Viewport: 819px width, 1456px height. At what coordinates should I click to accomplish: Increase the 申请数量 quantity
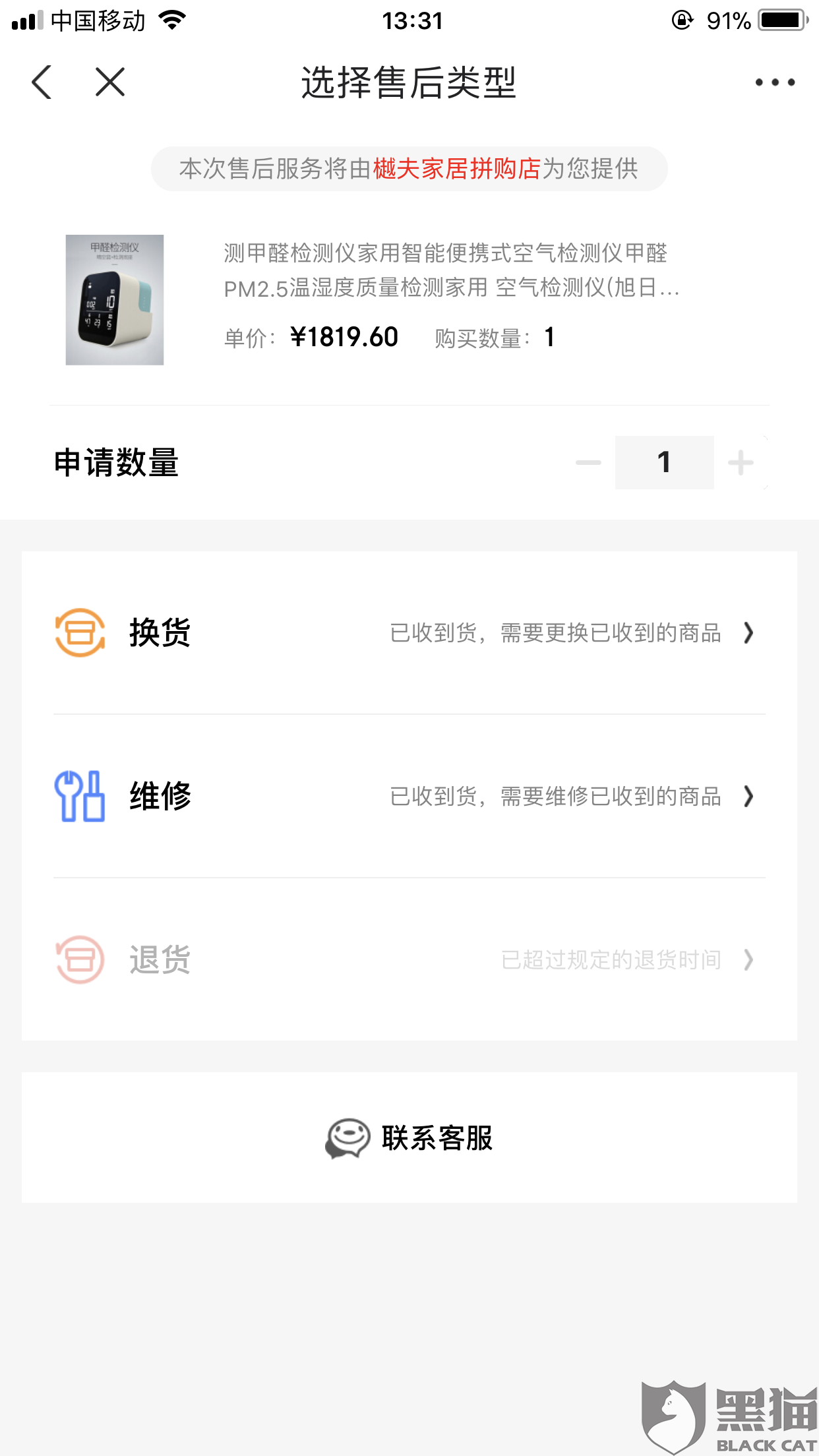click(x=741, y=462)
